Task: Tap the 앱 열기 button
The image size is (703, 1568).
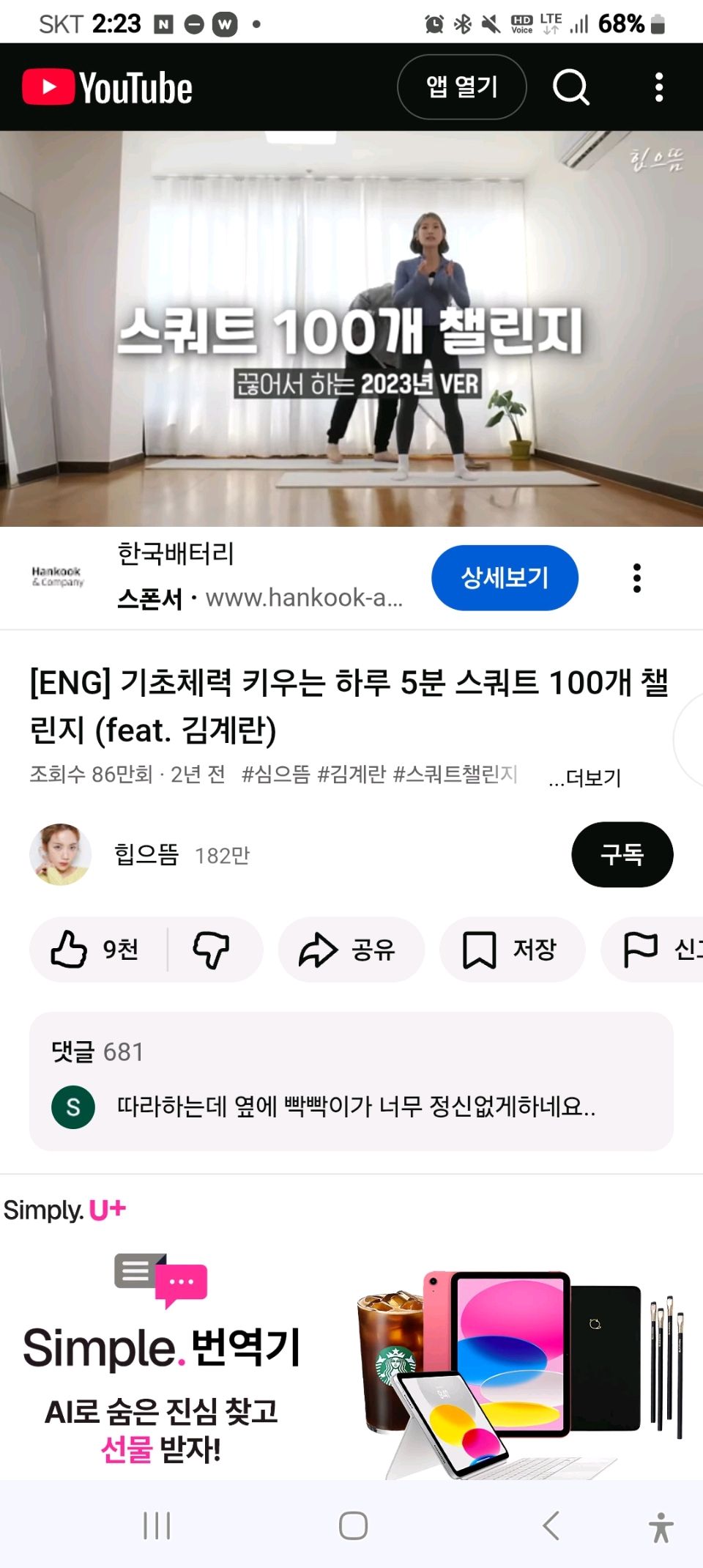Action: coord(461,87)
